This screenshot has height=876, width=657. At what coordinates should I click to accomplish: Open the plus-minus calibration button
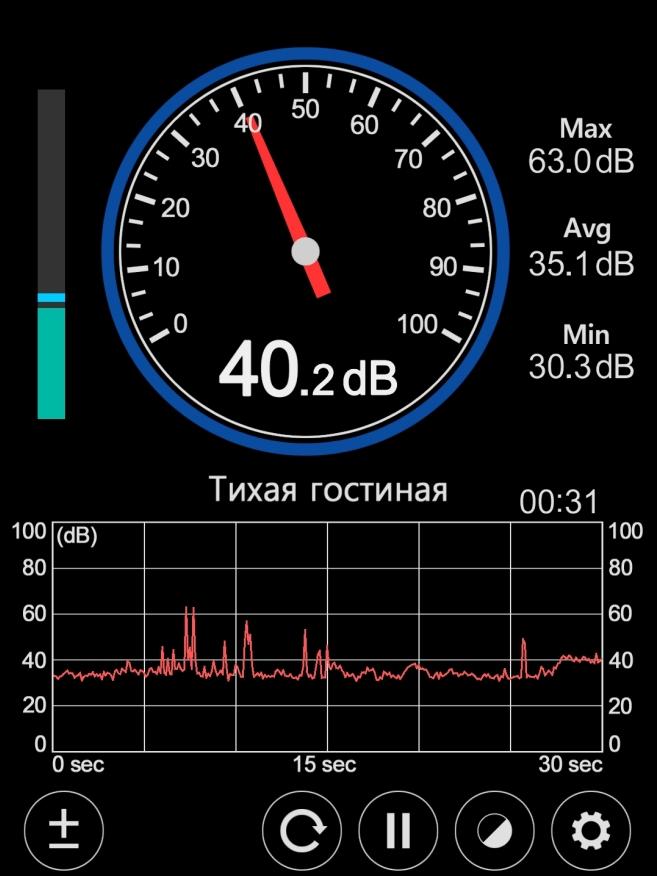pos(65,829)
